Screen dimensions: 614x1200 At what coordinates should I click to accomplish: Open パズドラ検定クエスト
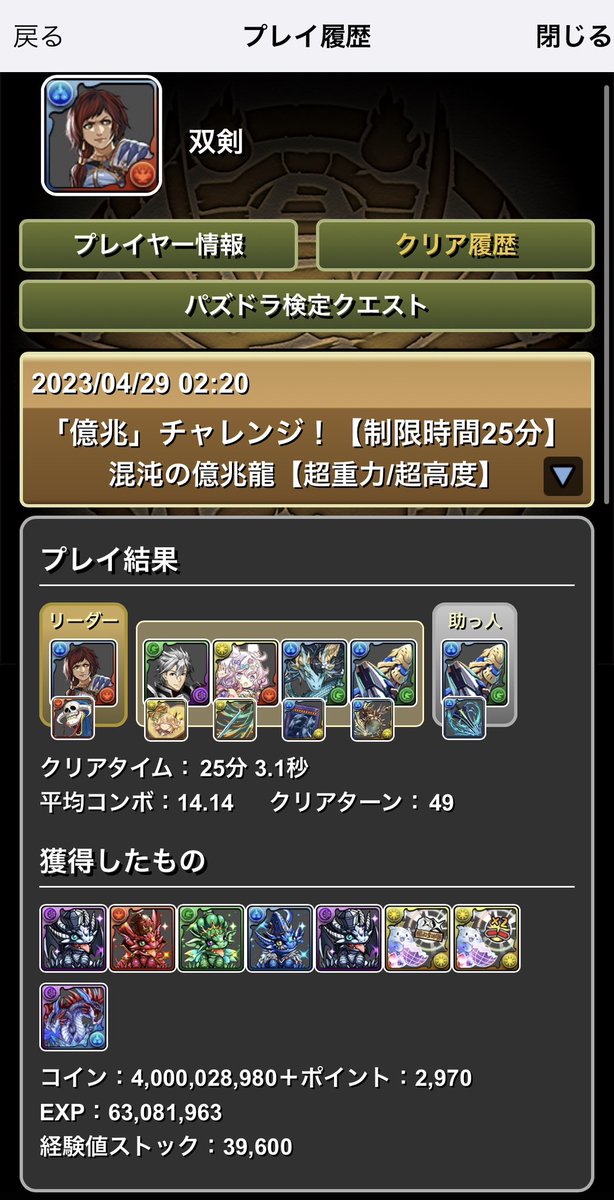click(x=306, y=305)
